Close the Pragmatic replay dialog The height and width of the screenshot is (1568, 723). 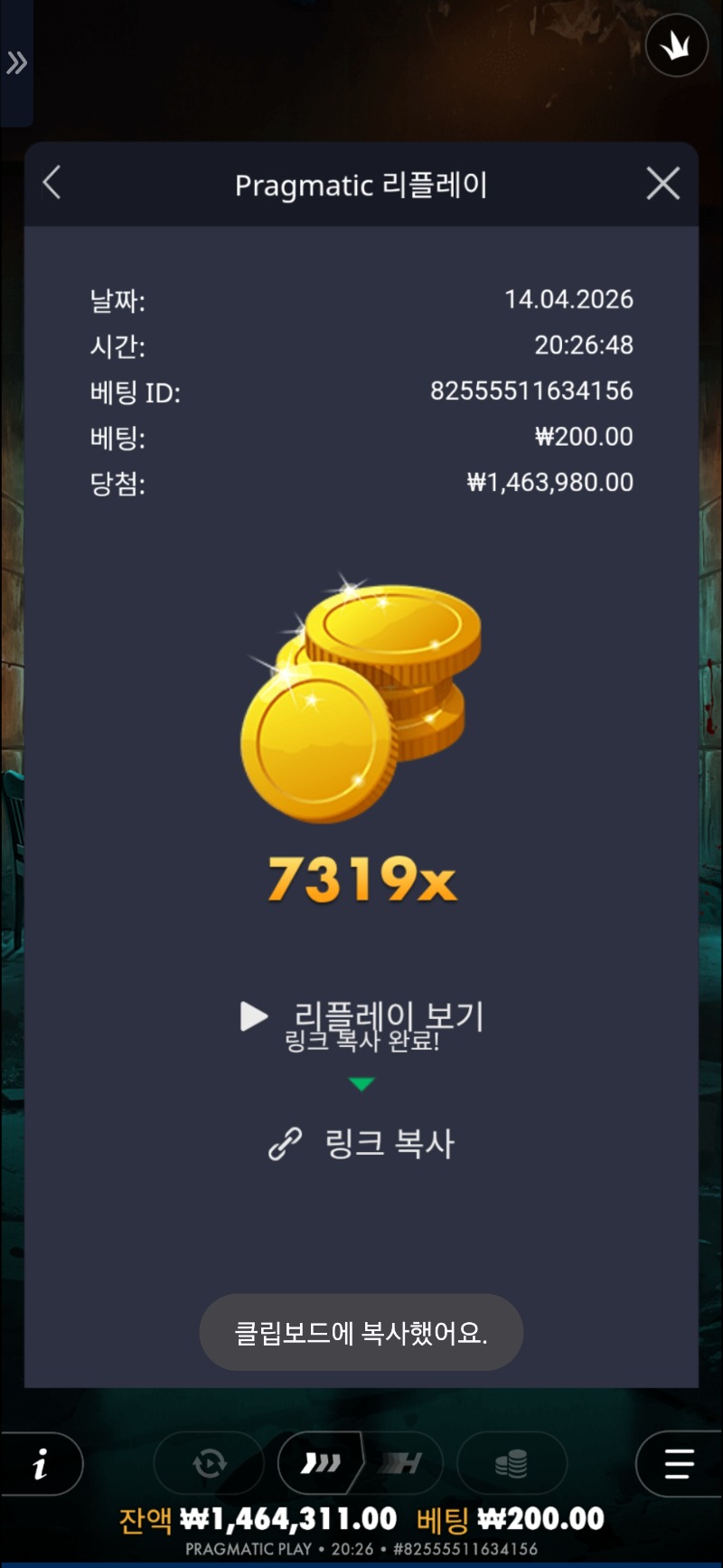click(662, 184)
